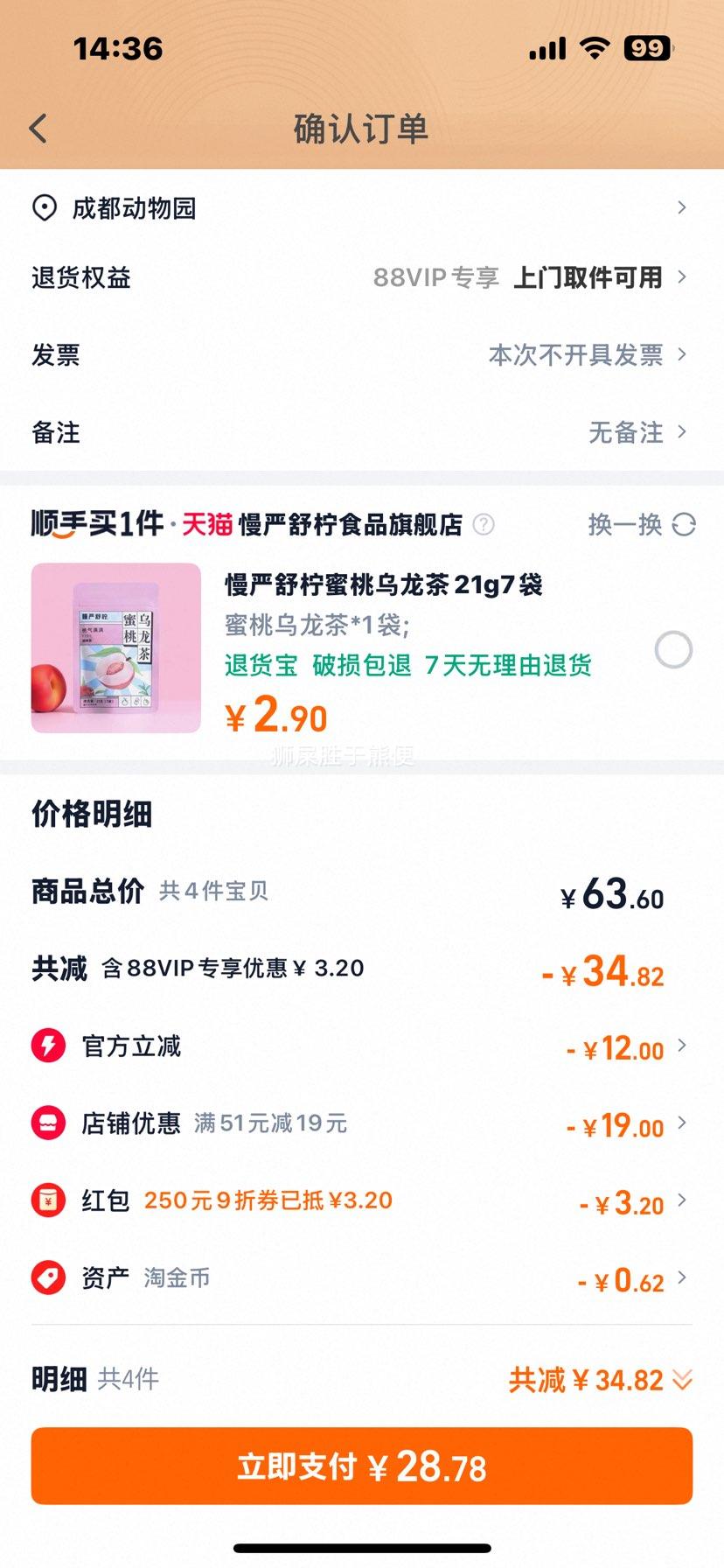Add an order note via 备注
The image size is (724, 1568).
coord(361,432)
